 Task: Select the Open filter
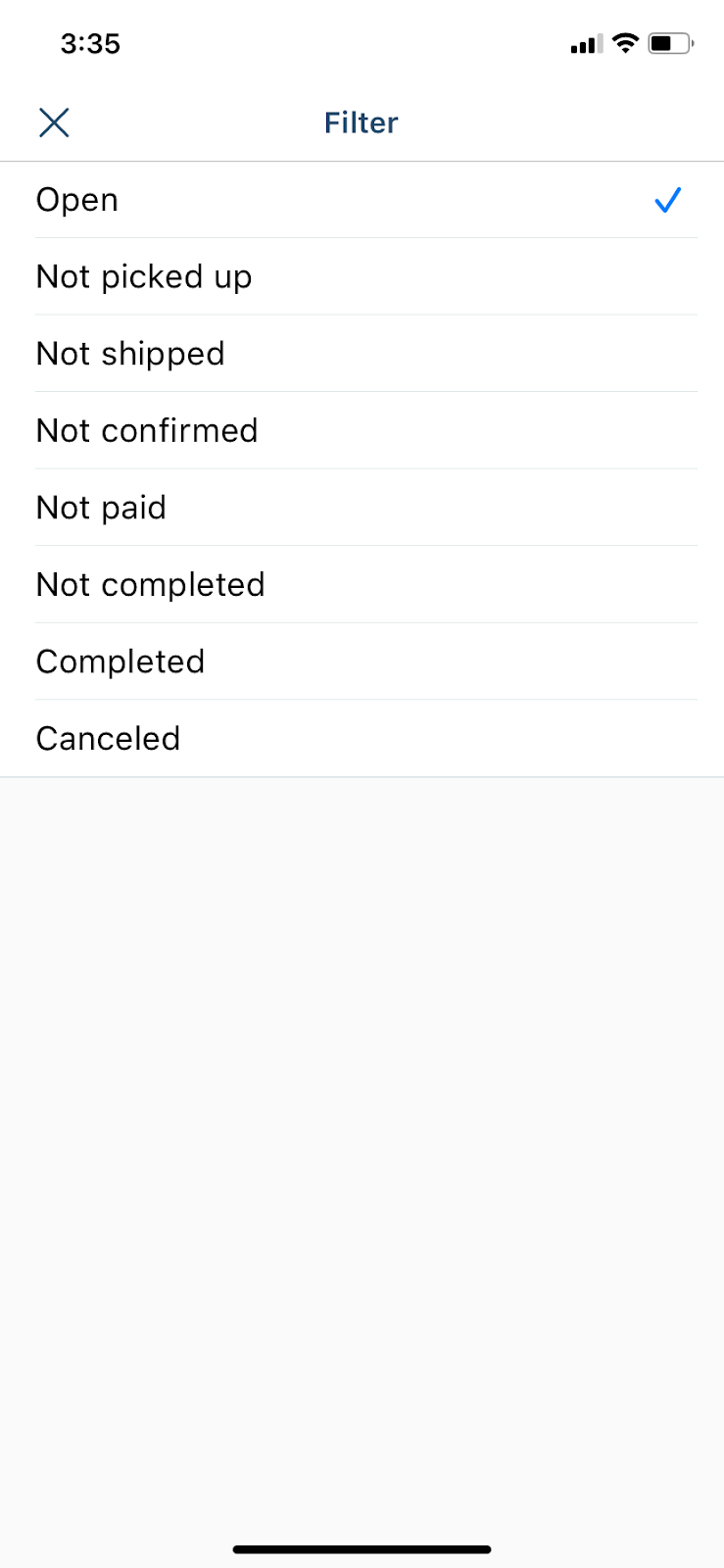click(x=362, y=200)
